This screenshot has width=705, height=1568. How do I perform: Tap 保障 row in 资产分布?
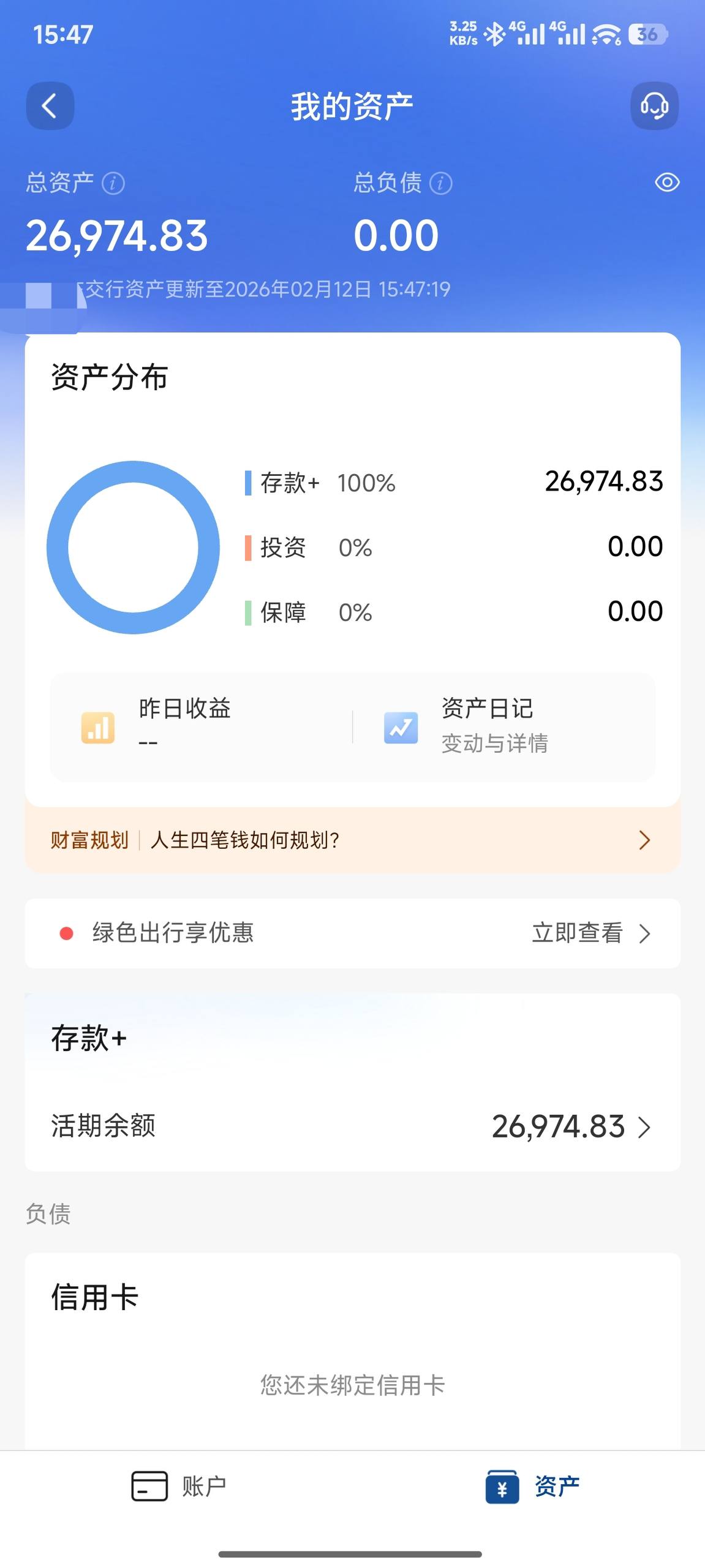tap(453, 612)
